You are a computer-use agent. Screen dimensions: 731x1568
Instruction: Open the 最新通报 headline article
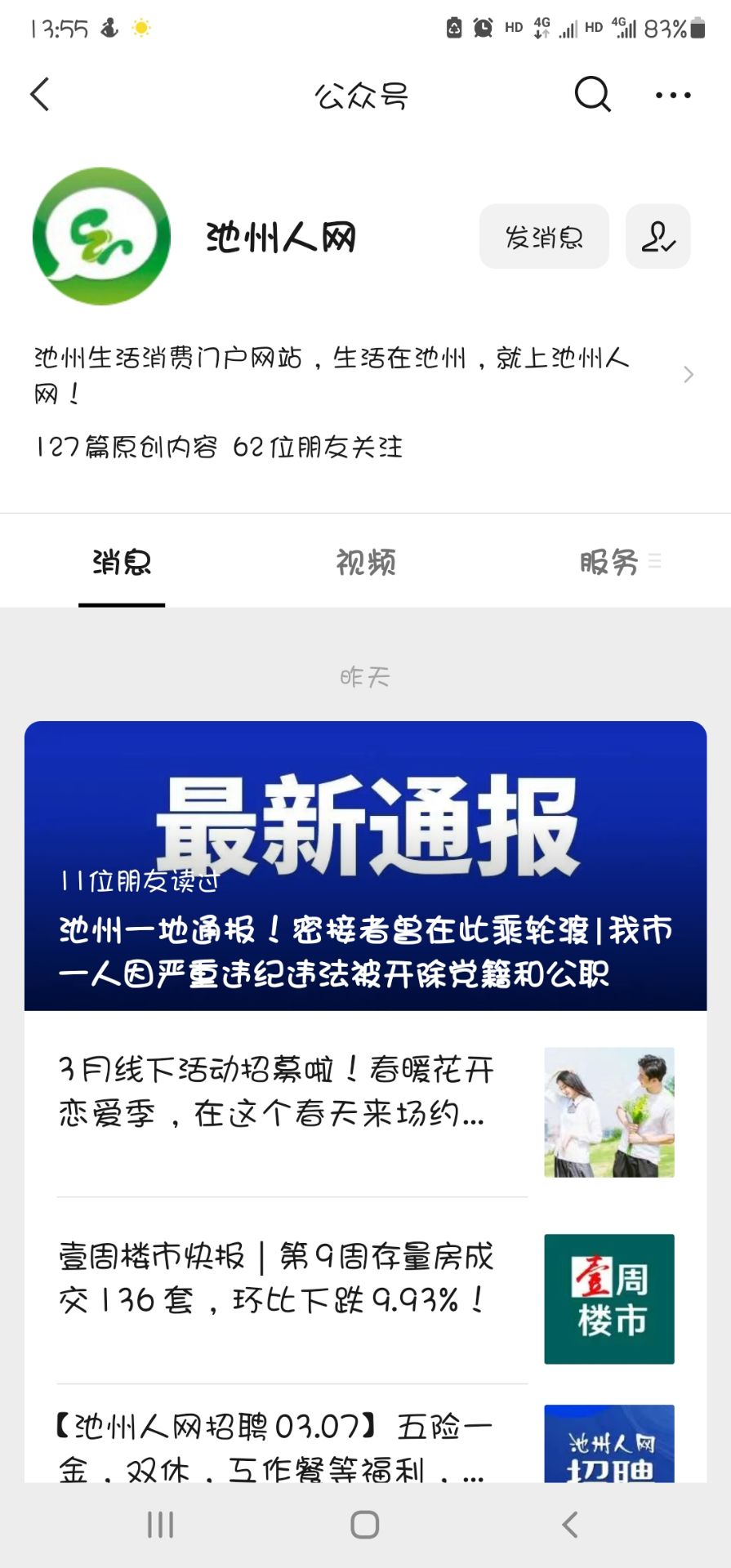pos(365,866)
